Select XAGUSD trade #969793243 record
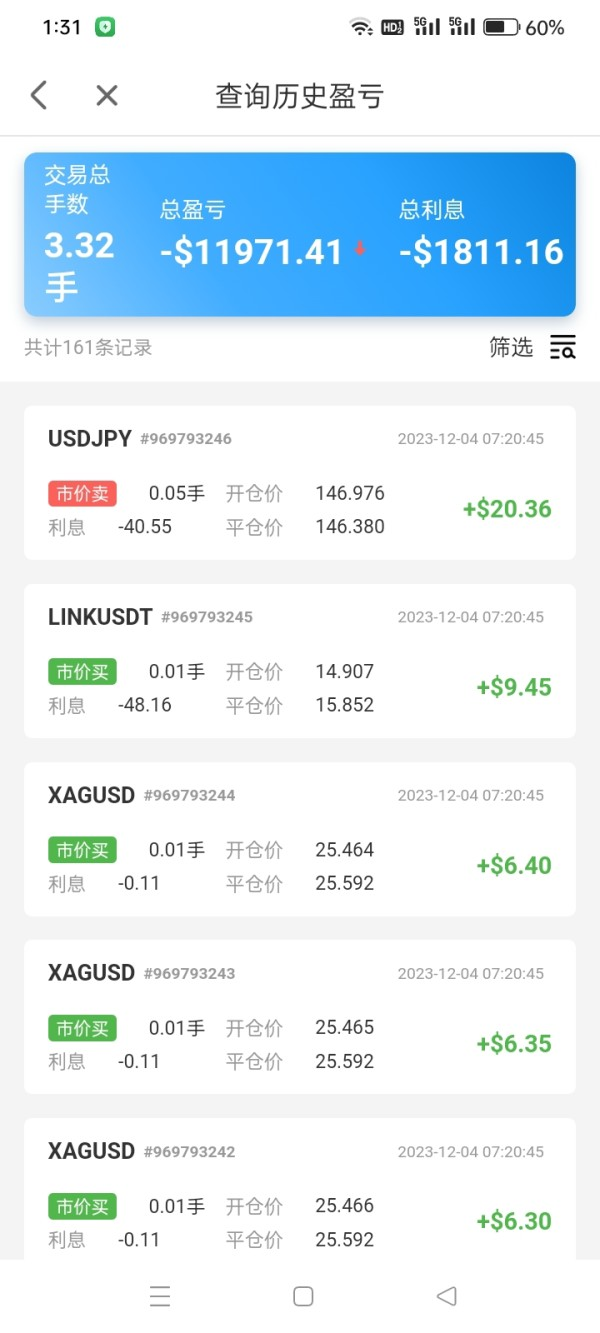Screen dimensions: 600x1333 coord(300,1017)
